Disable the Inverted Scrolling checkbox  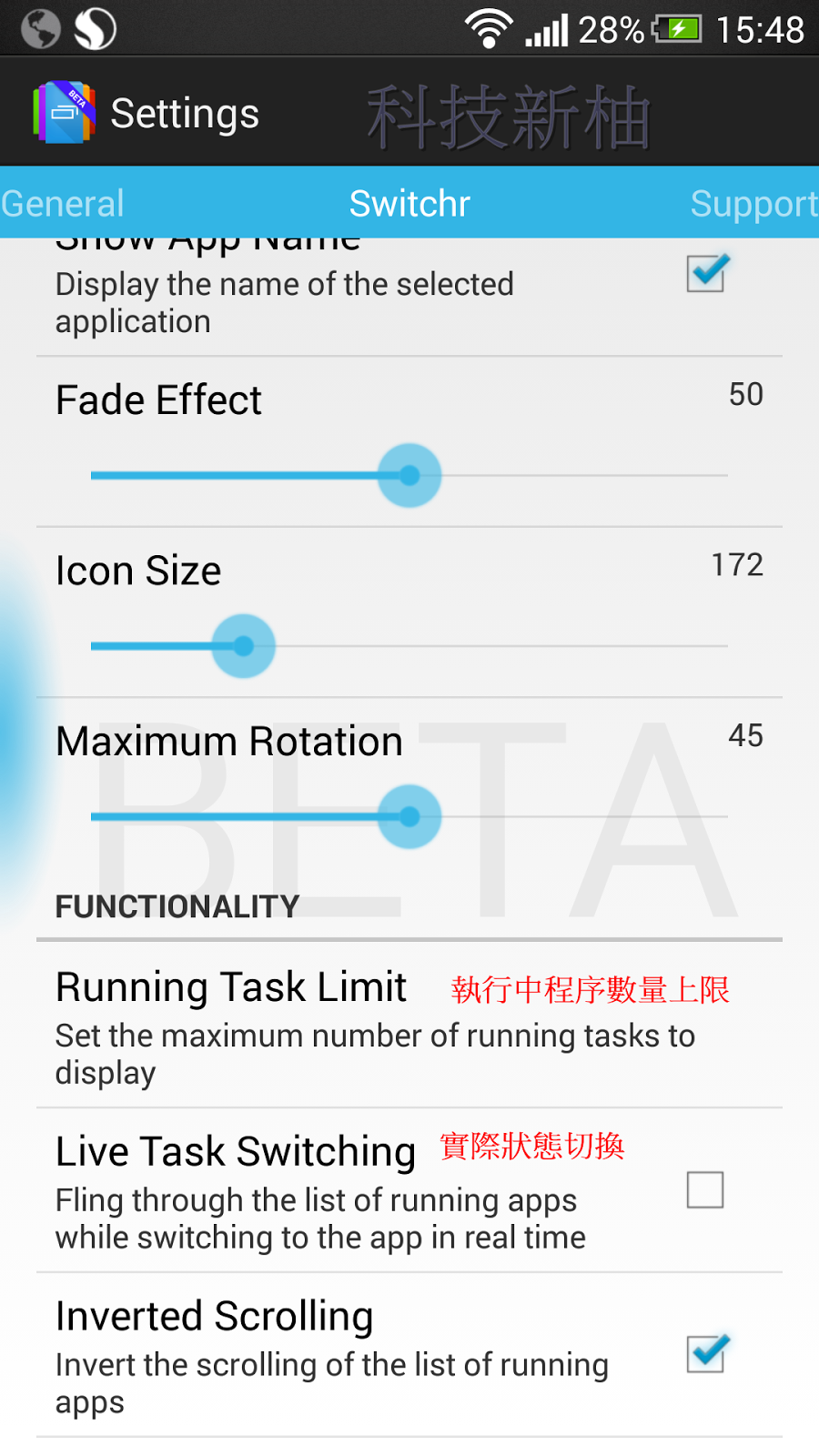pos(706,1354)
